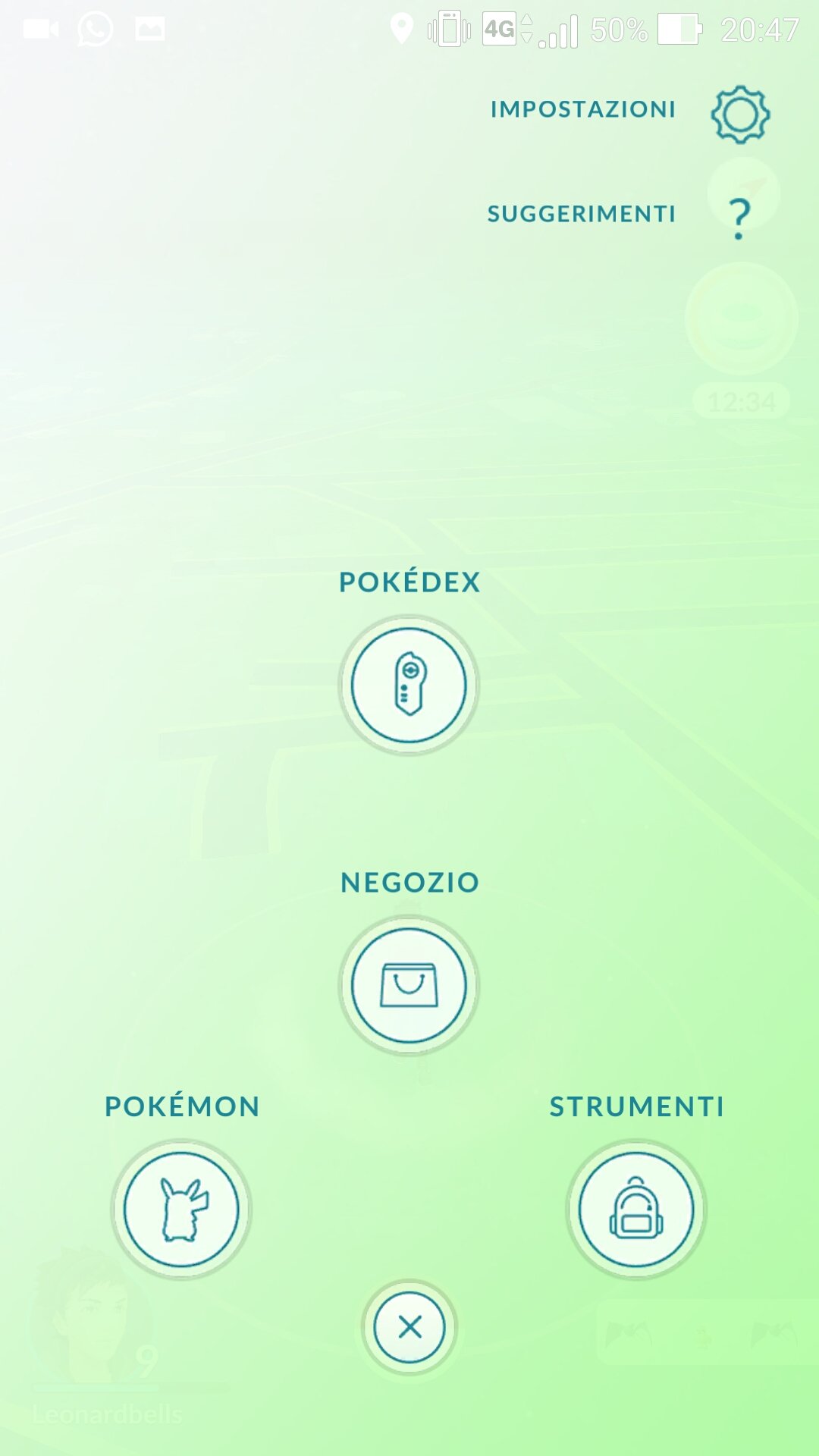This screenshot has width=819, height=1456.
Task: Close the menu with the X button
Action: coord(409,1327)
